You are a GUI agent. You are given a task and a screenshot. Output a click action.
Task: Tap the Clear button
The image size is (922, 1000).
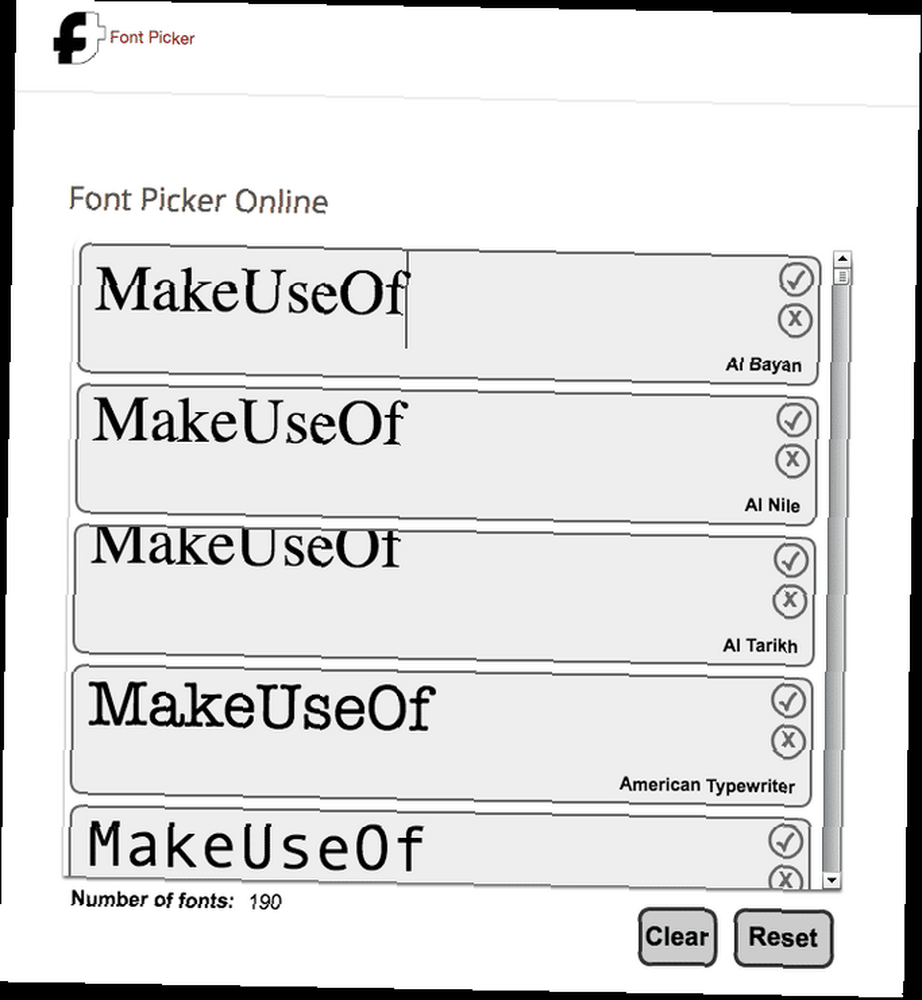tap(677, 937)
